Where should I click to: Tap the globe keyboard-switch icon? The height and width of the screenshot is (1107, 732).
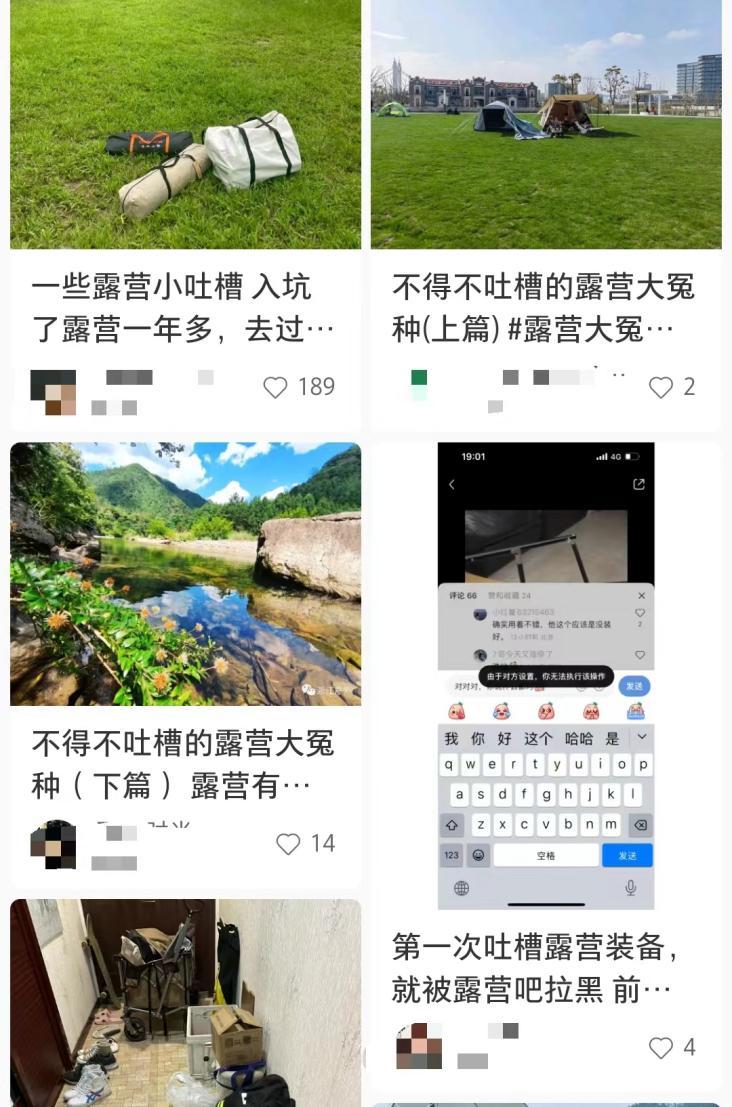[461, 887]
